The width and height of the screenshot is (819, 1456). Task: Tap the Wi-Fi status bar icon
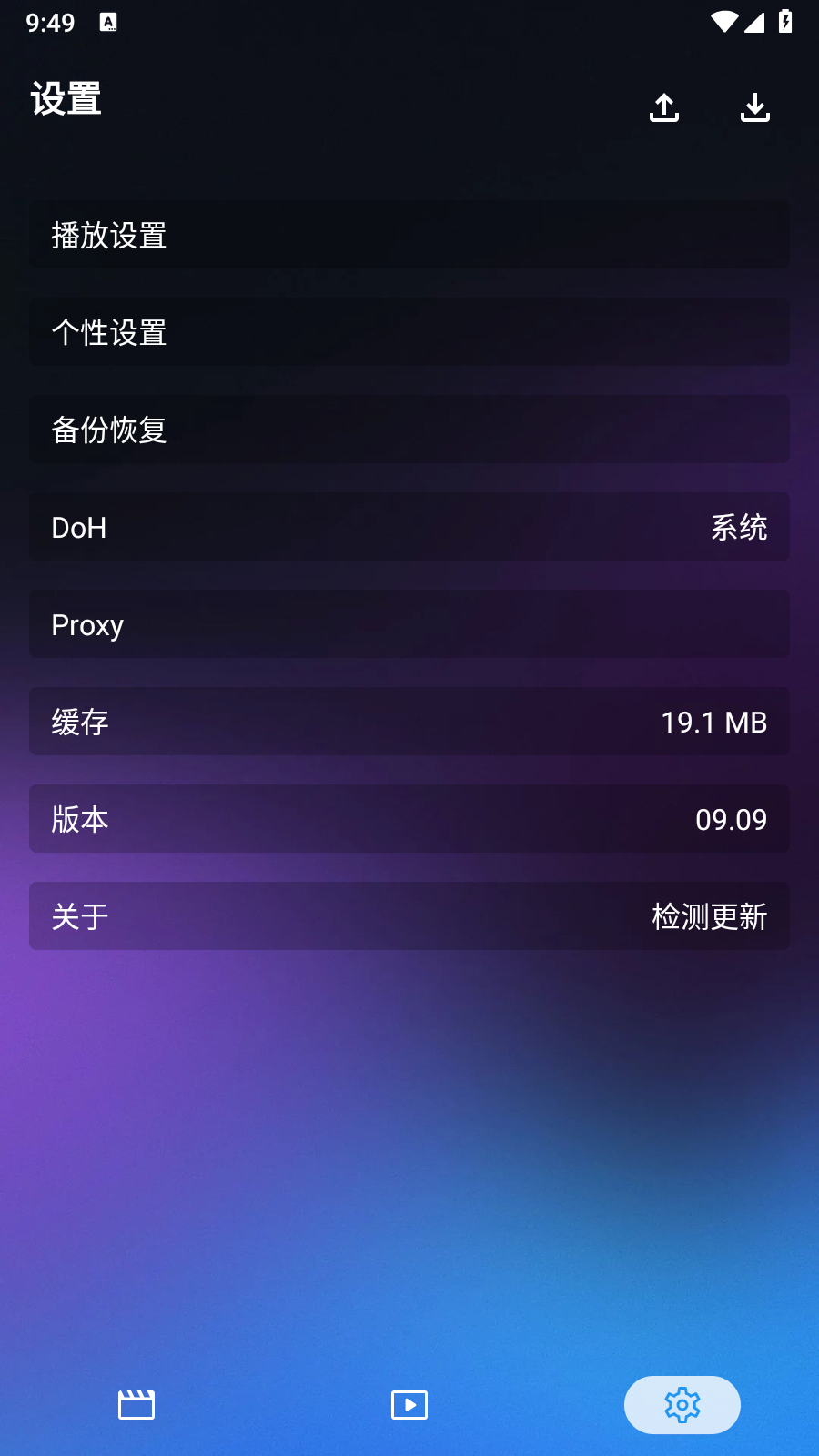pos(723,22)
